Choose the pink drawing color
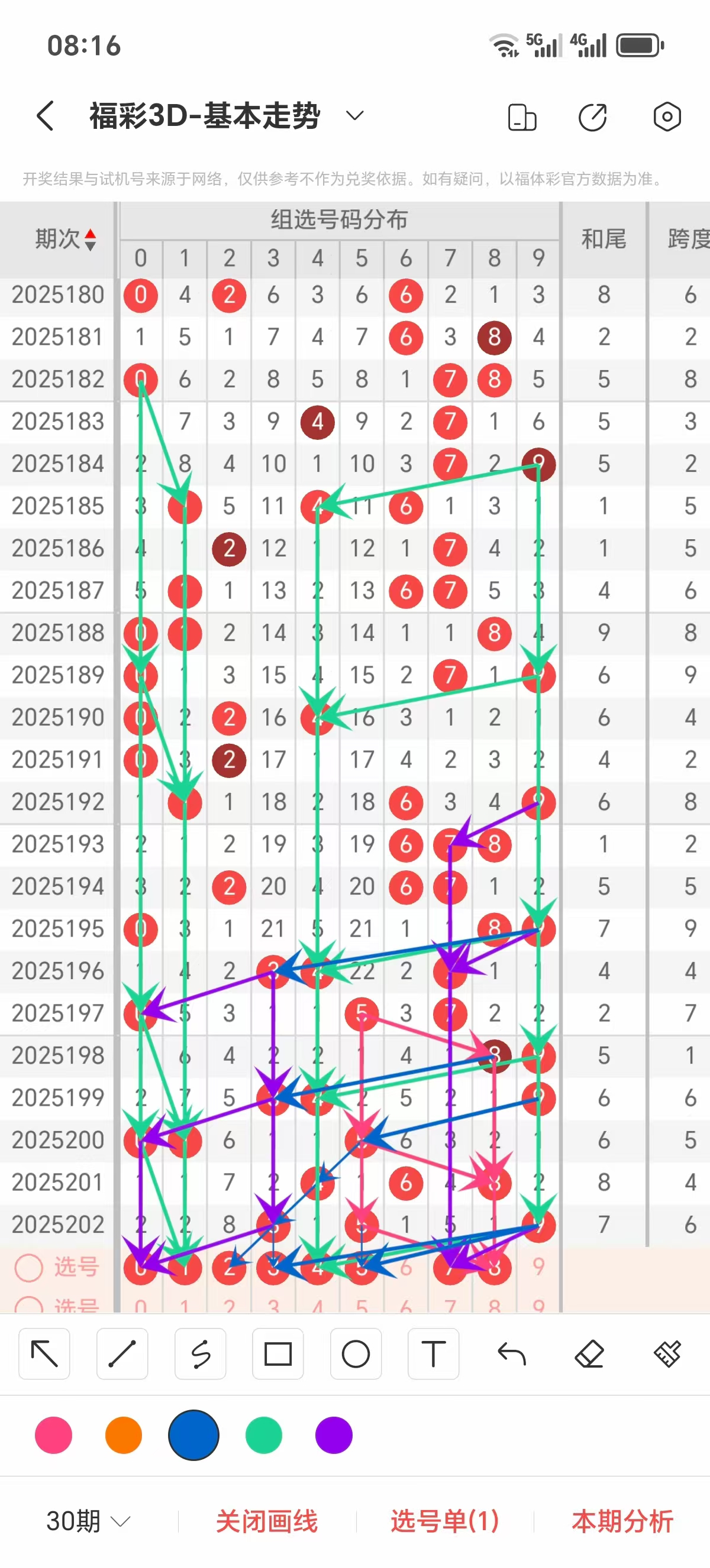The height and width of the screenshot is (1568, 710). click(x=54, y=1435)
